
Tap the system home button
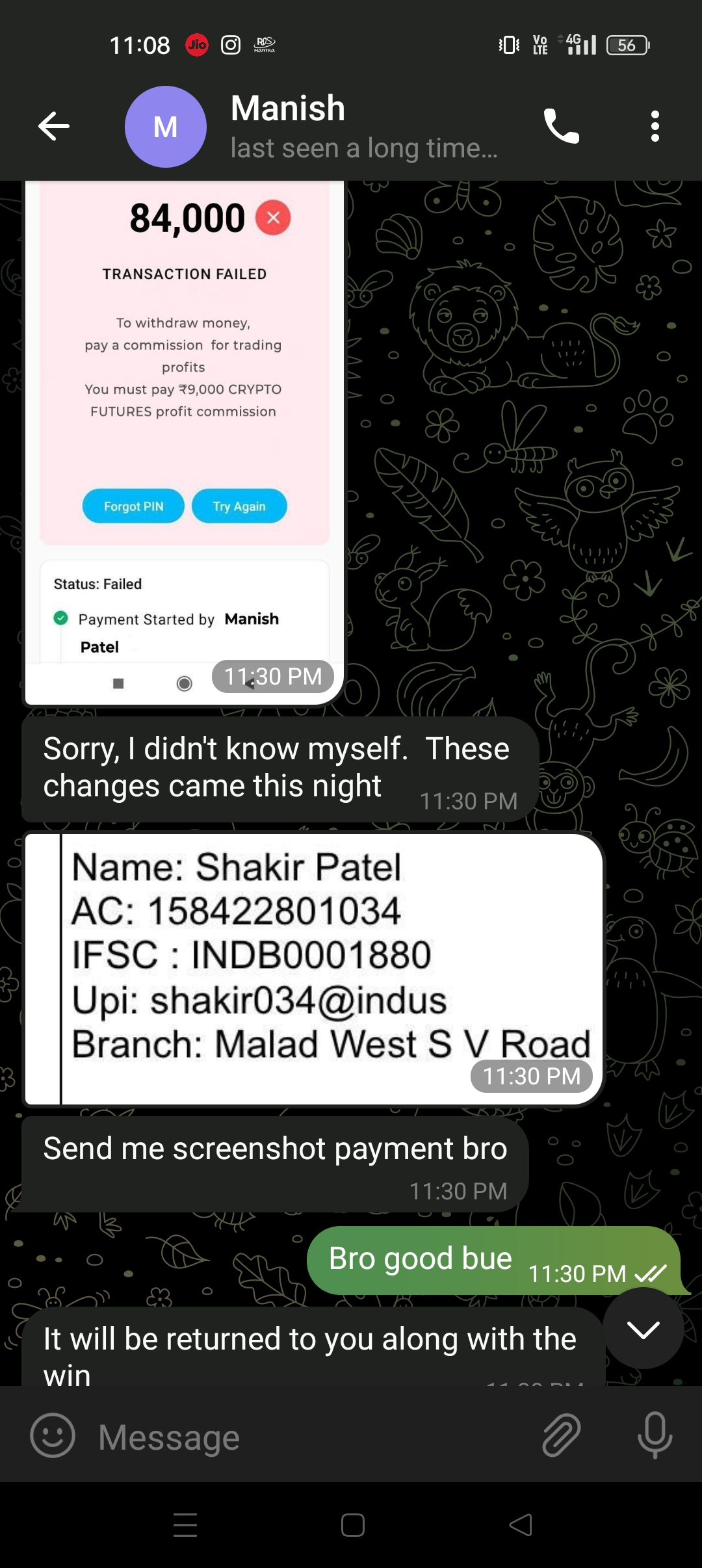click(x=352, y=1525)
